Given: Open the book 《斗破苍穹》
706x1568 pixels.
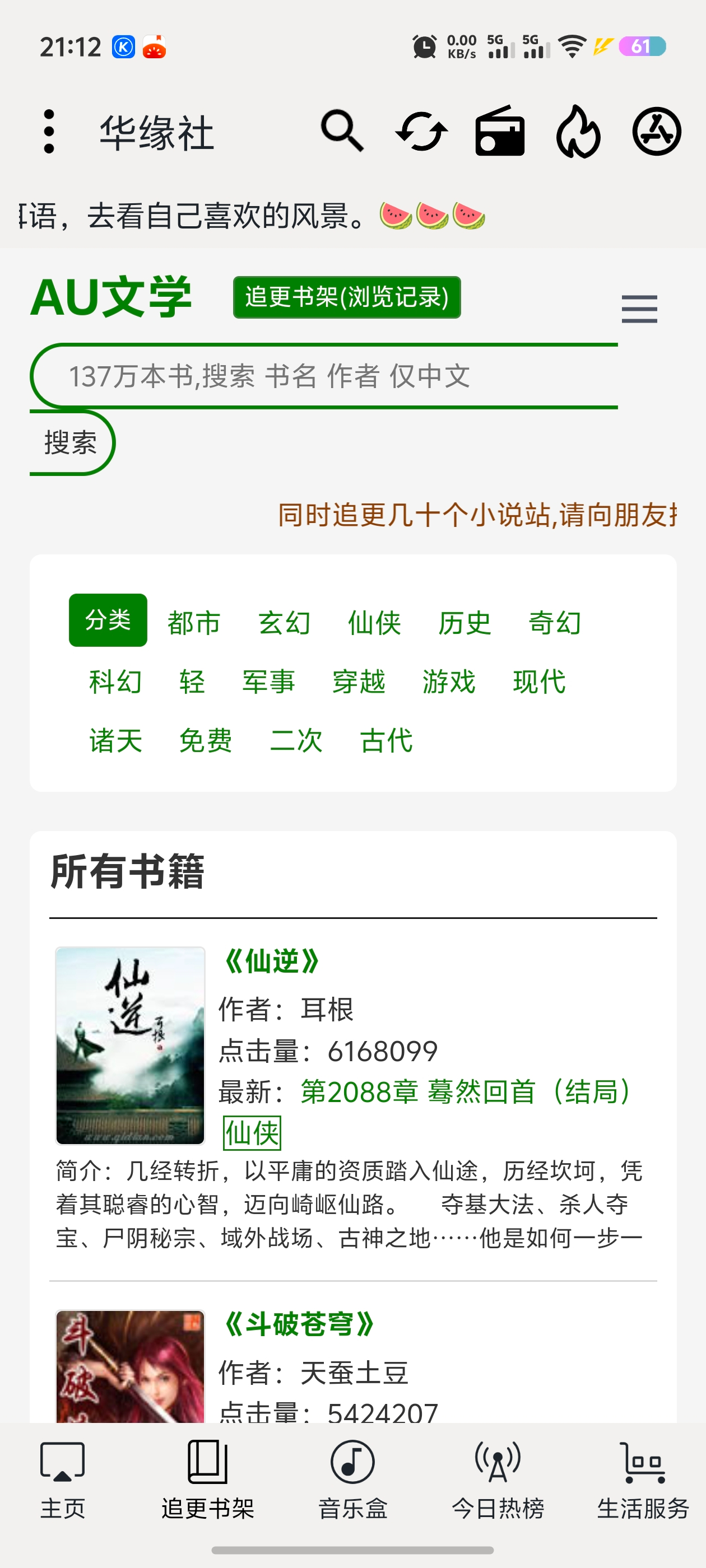Looking at the screenshot, I should pos(299,1324).
